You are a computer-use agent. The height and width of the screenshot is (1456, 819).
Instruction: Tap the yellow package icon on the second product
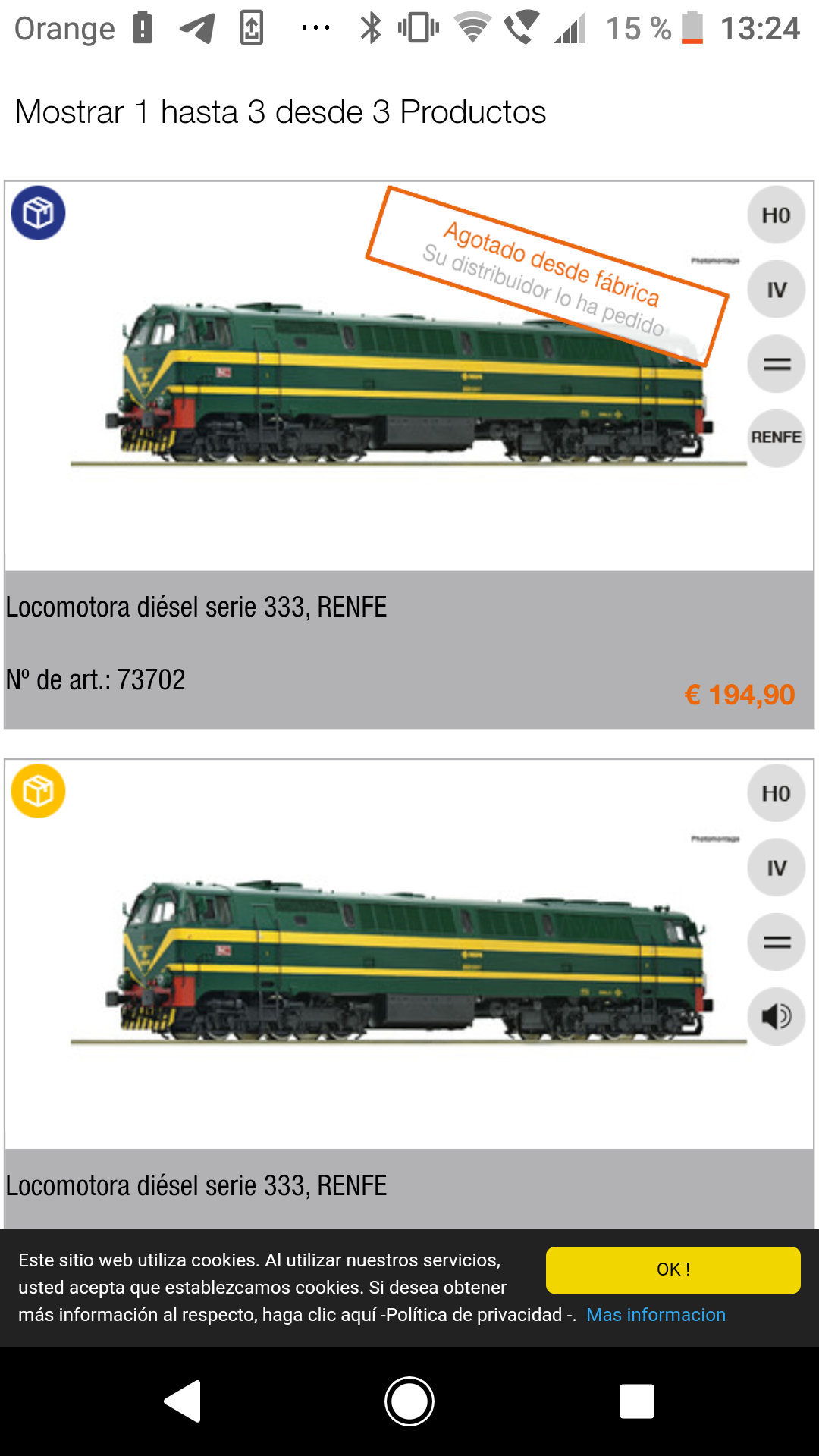point(39,791)
